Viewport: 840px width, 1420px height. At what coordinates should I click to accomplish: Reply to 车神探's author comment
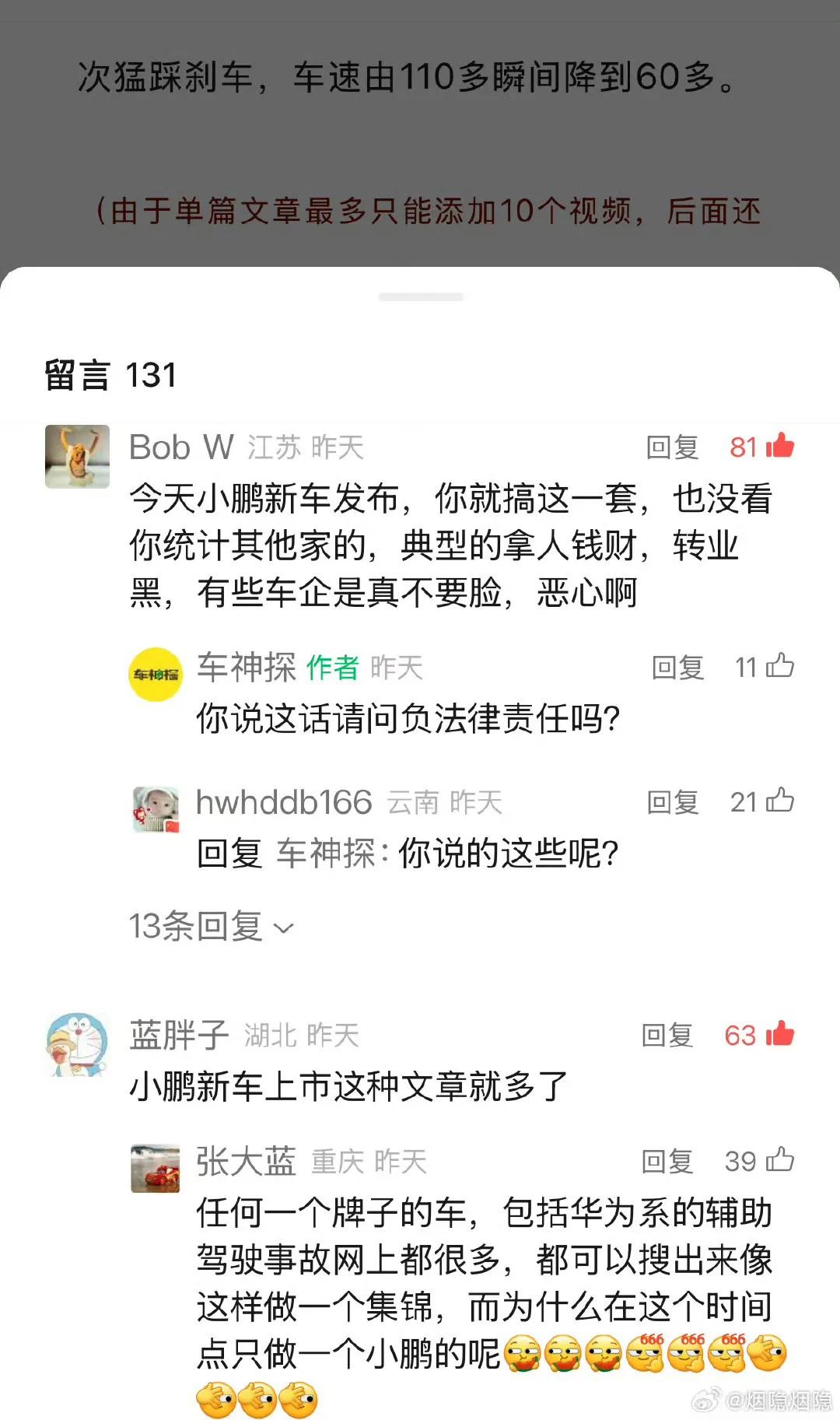(x=677, y=668)
